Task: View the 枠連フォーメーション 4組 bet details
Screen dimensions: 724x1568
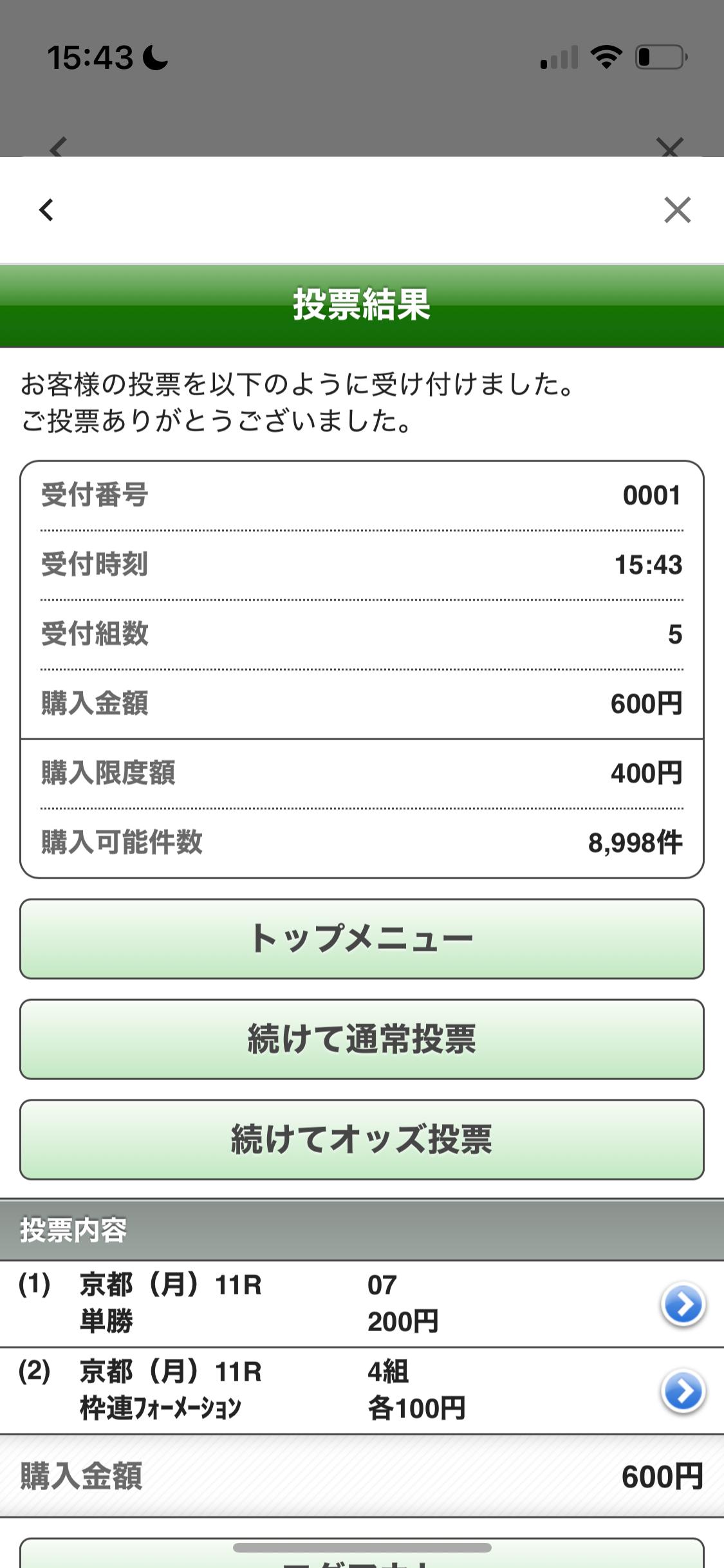Action: [682, 1391]
